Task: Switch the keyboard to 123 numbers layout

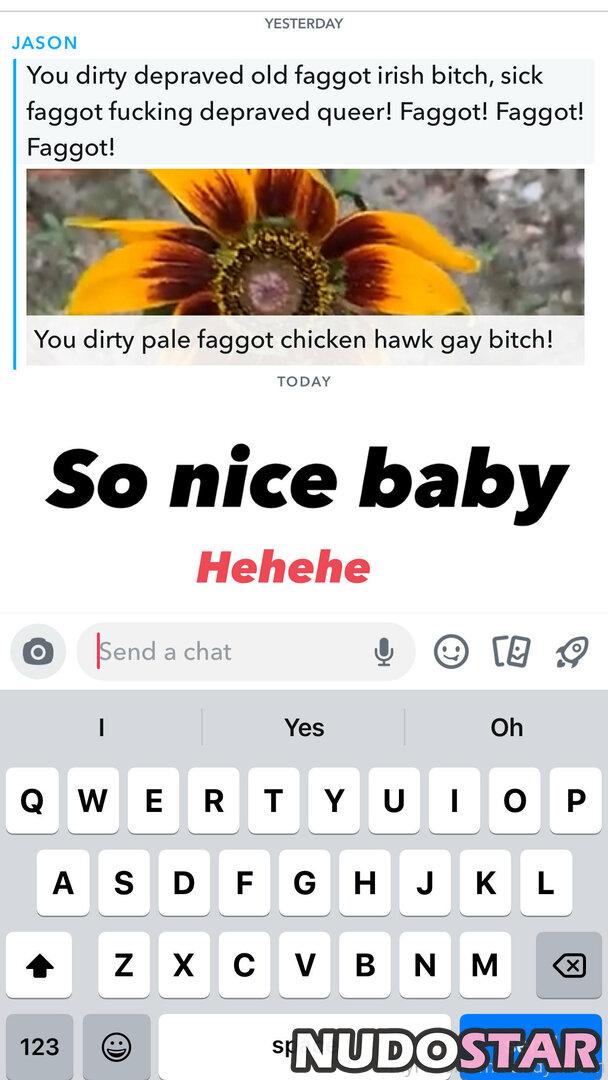Action: (x=39, y=1046)
